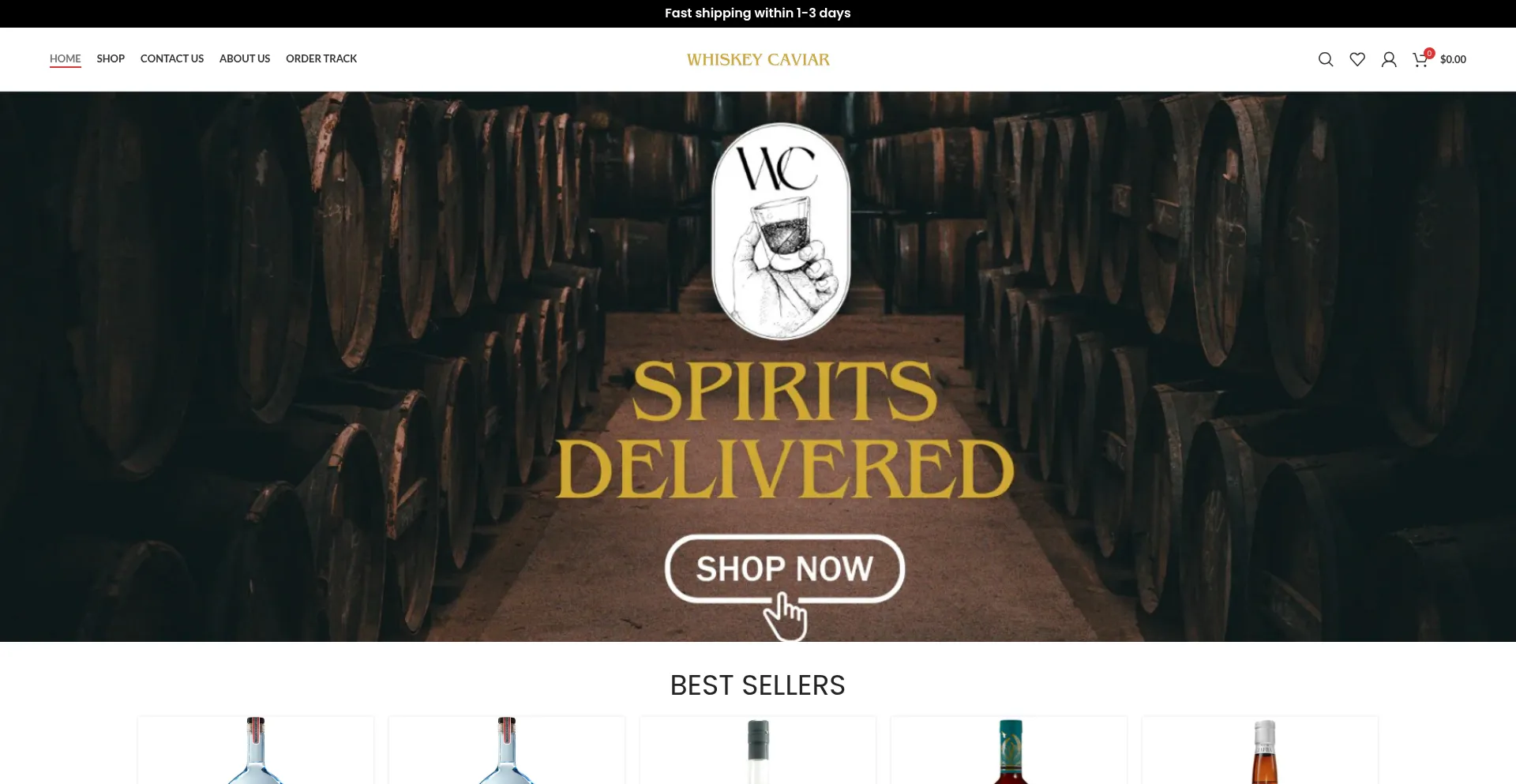1516x784 pixels.
Task: Open the shopping cart showing $0.00
Action: pos(1439,59)
